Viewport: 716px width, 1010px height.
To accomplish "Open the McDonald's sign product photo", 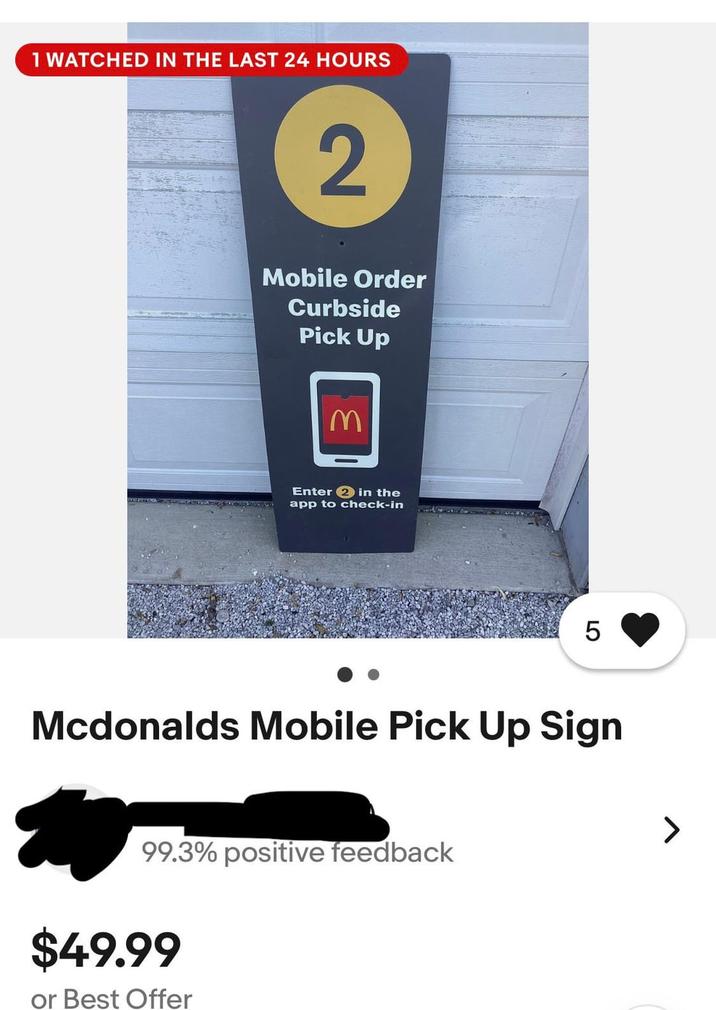I will 357,330.
